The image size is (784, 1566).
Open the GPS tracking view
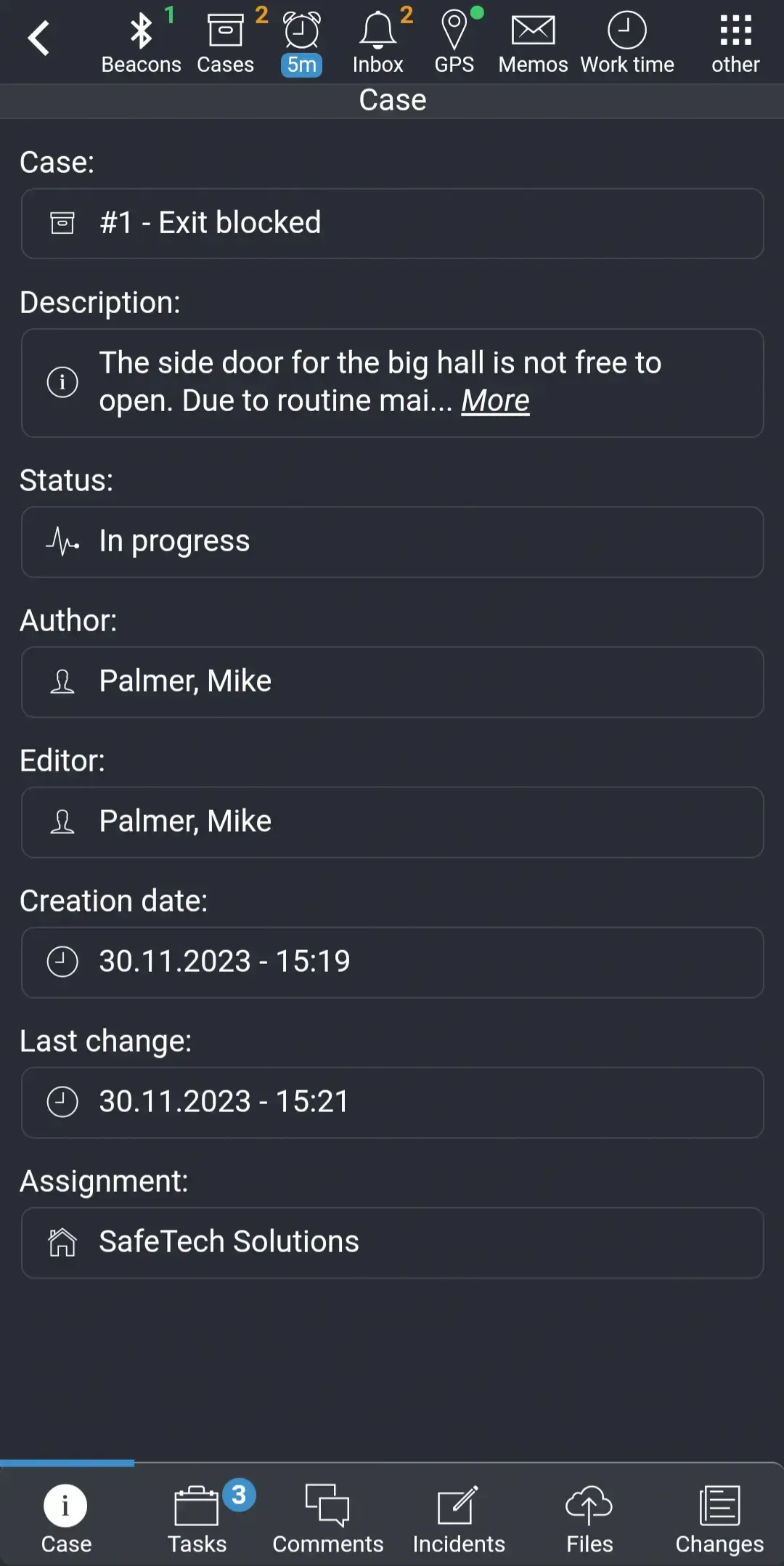(454, 41)
